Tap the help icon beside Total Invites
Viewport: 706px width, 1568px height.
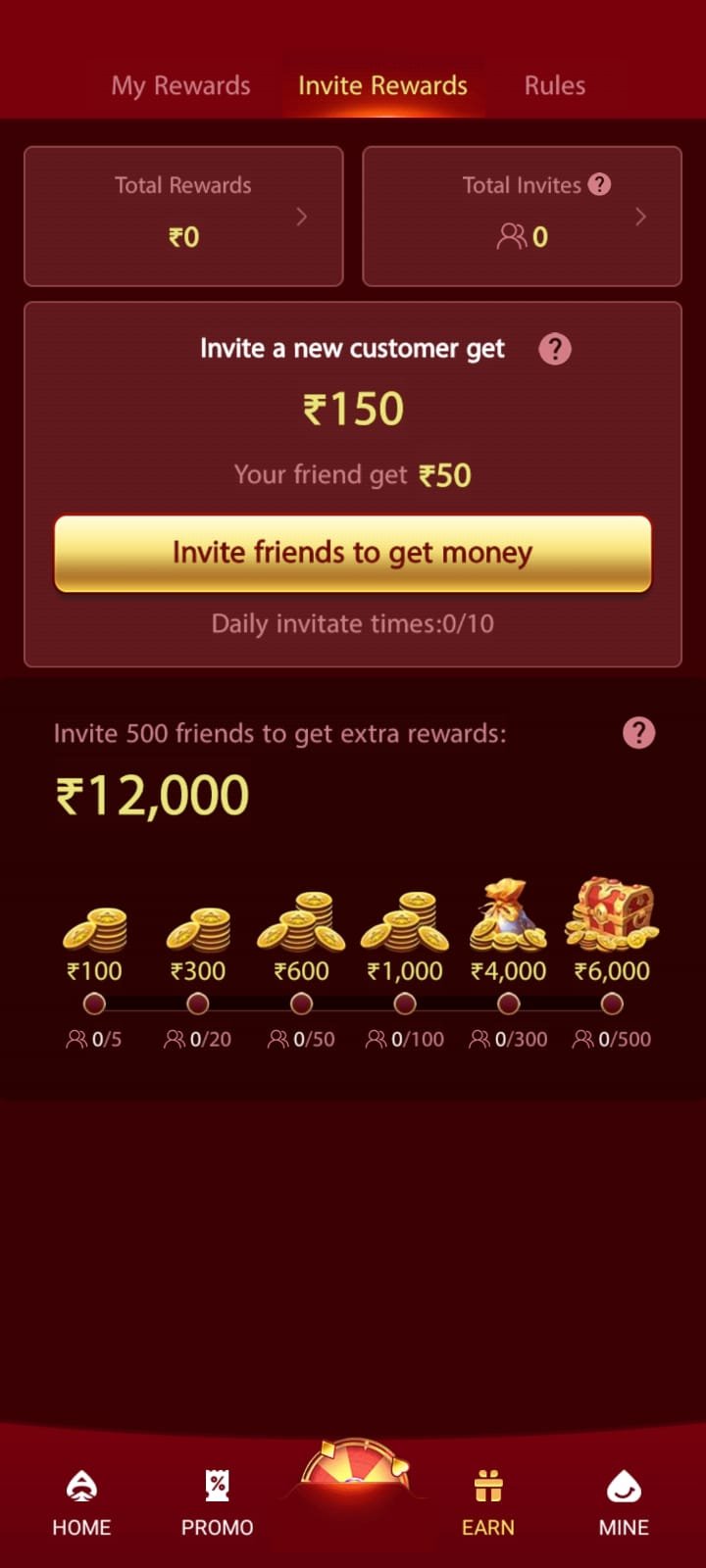pos(599,184)
